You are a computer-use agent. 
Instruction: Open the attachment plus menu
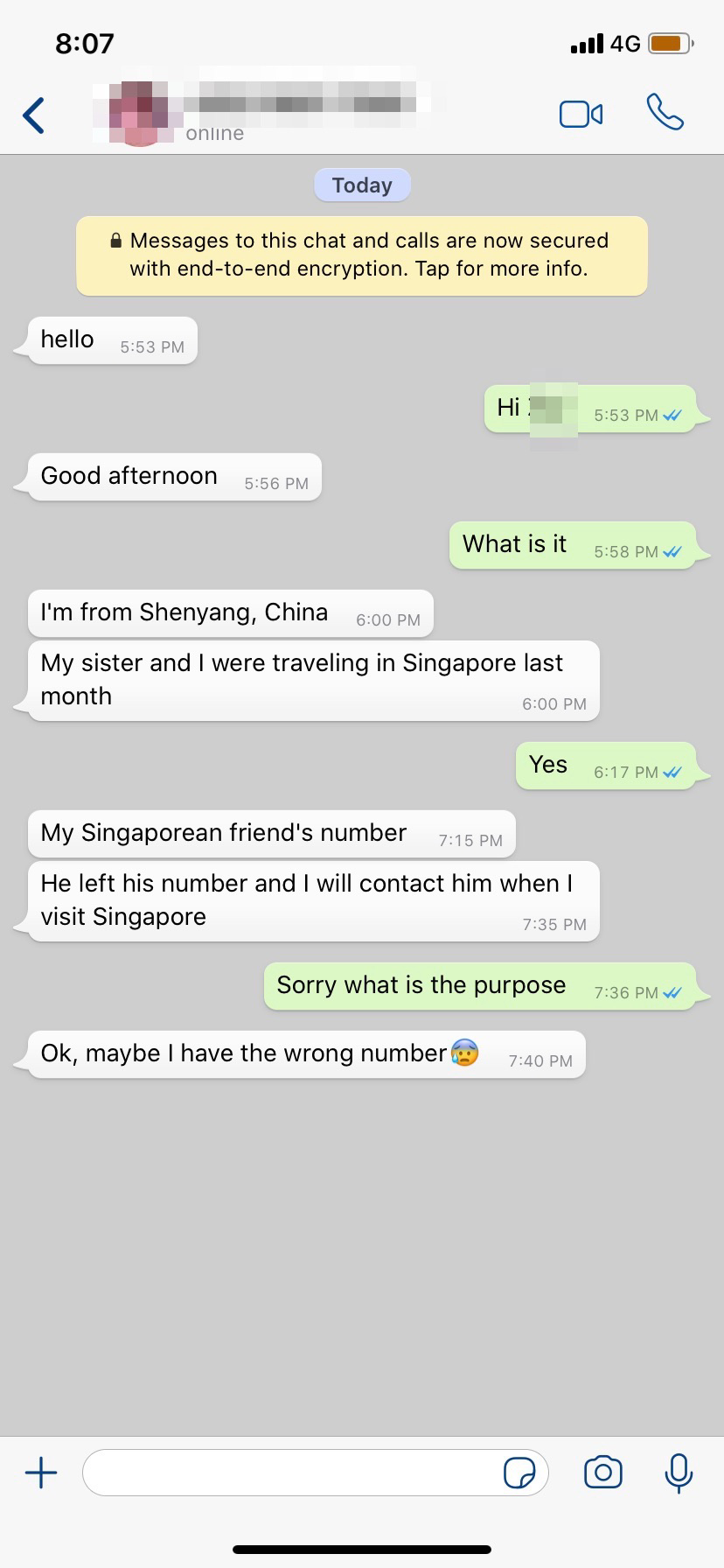click(41, 1473)
